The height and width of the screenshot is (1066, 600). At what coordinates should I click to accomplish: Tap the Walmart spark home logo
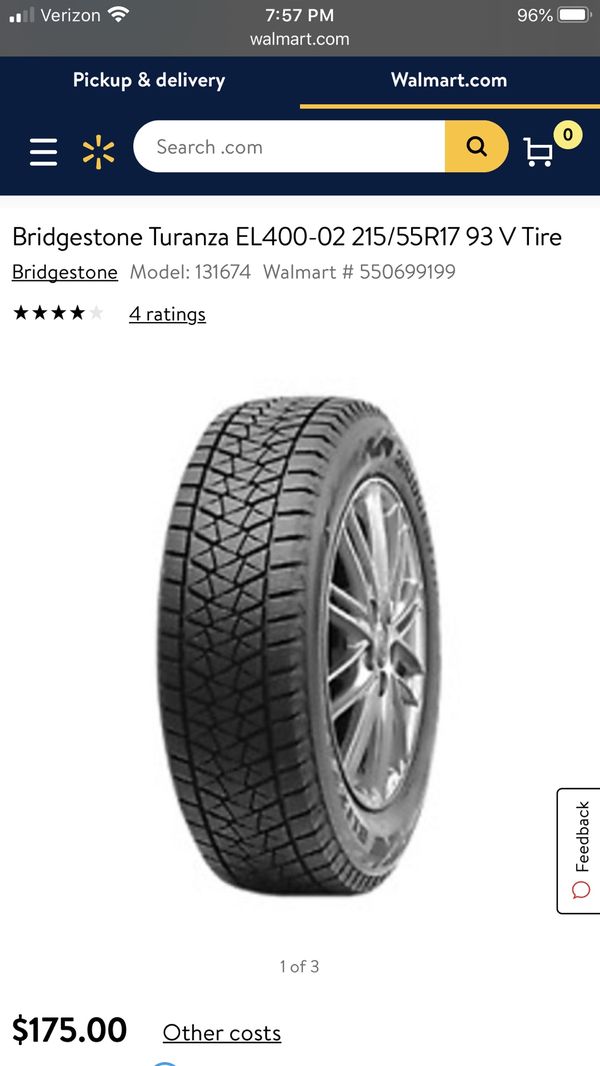(x=99, y=152)
